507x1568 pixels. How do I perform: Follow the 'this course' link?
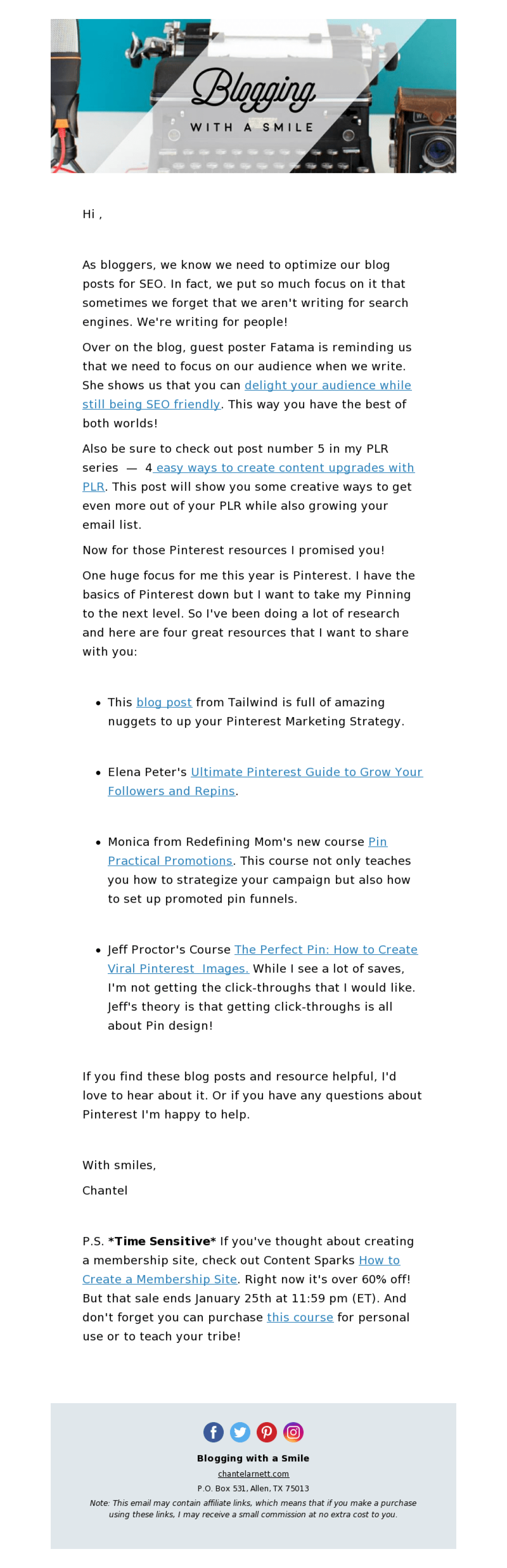[x=299, y=1317]
